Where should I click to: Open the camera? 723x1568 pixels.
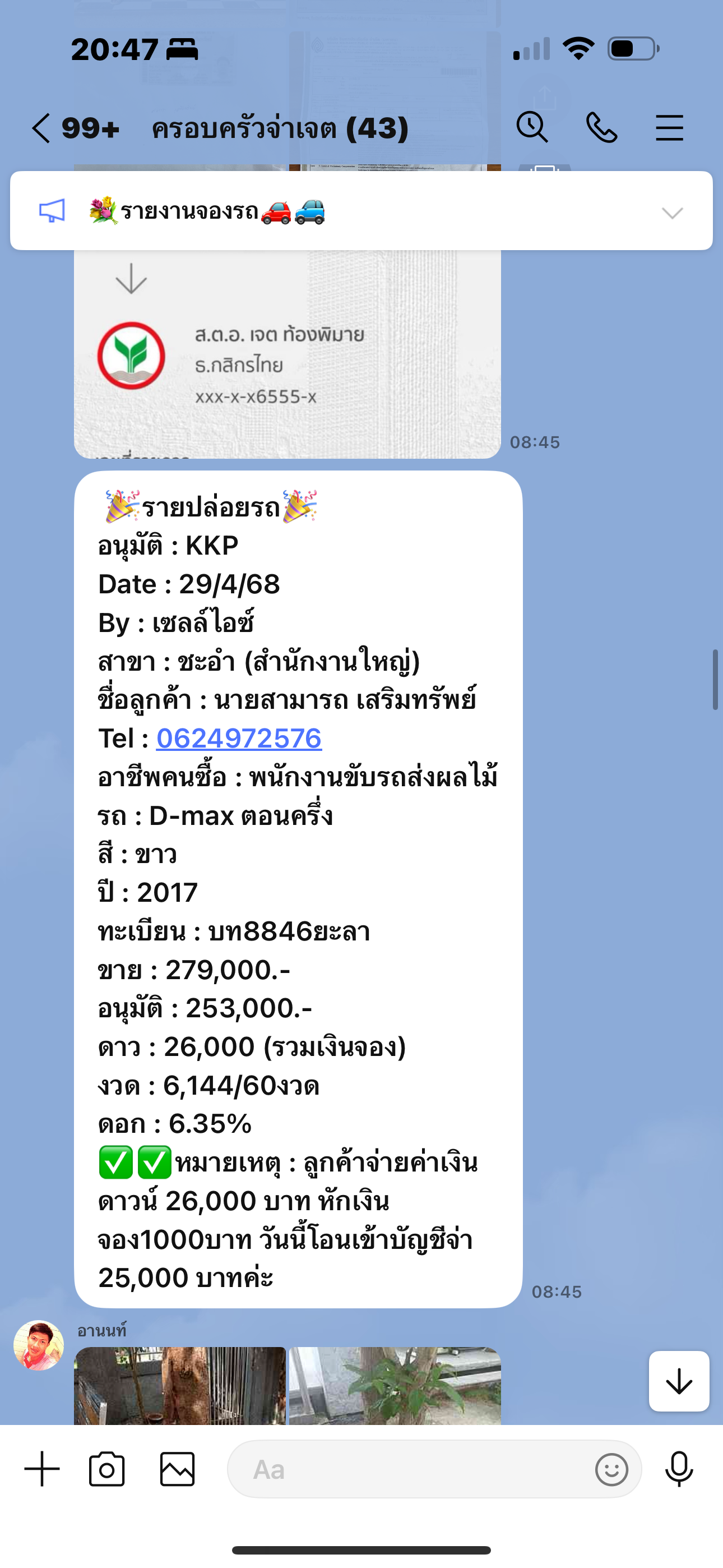tap(107, 1469)
